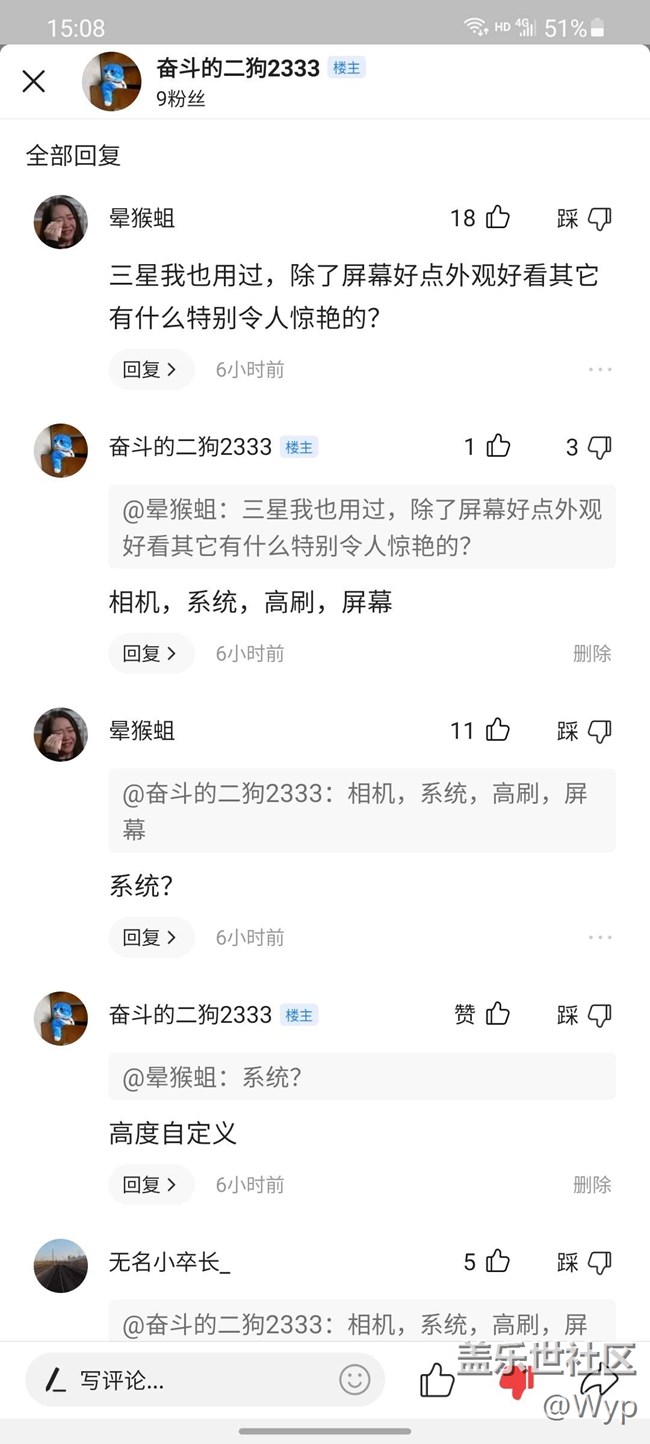Image resolution: width=650 pixels, height=1444 pixels.
Task: Reply to the comment 相机，系统，高刷，屏幕
Action: [x=150, y=654]
